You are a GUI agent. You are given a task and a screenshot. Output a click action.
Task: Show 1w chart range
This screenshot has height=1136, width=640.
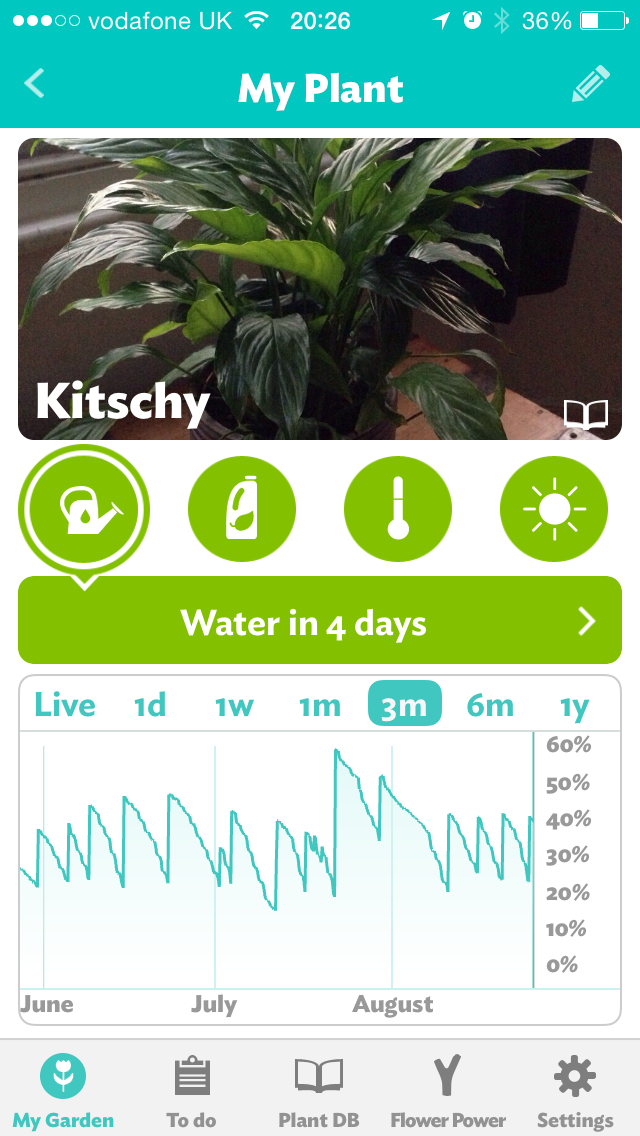[234, 704]
